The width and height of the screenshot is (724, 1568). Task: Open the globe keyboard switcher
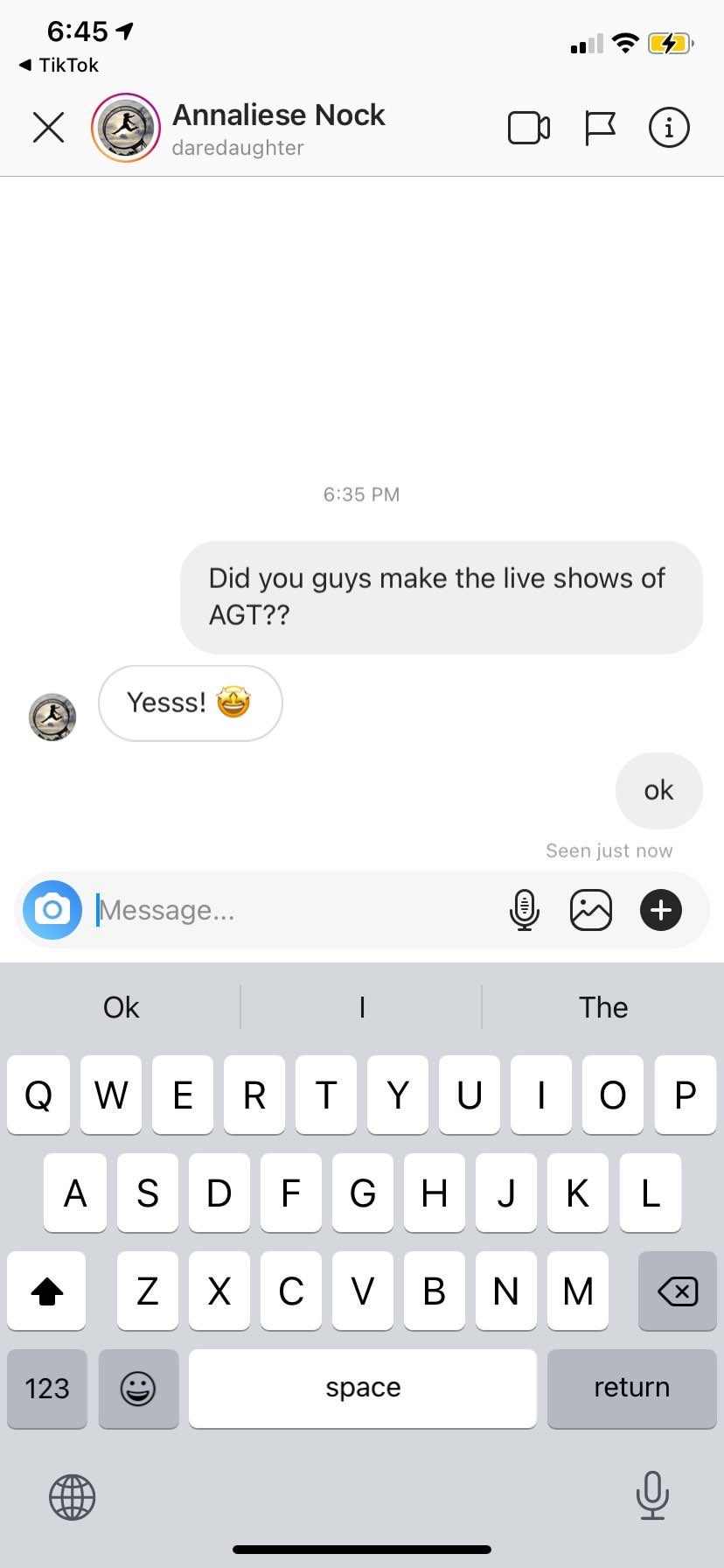72,1497
